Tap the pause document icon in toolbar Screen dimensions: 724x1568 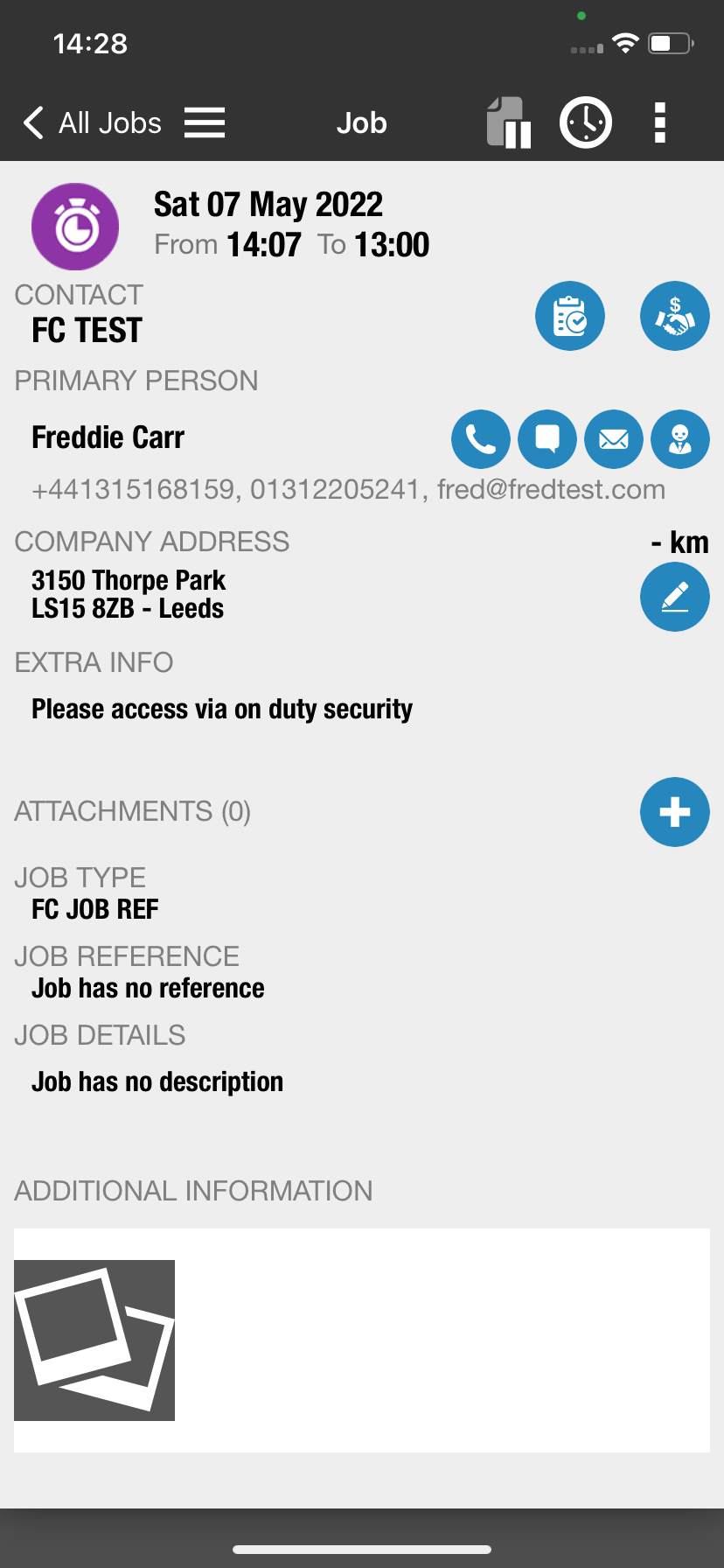[x=509, y=122]
